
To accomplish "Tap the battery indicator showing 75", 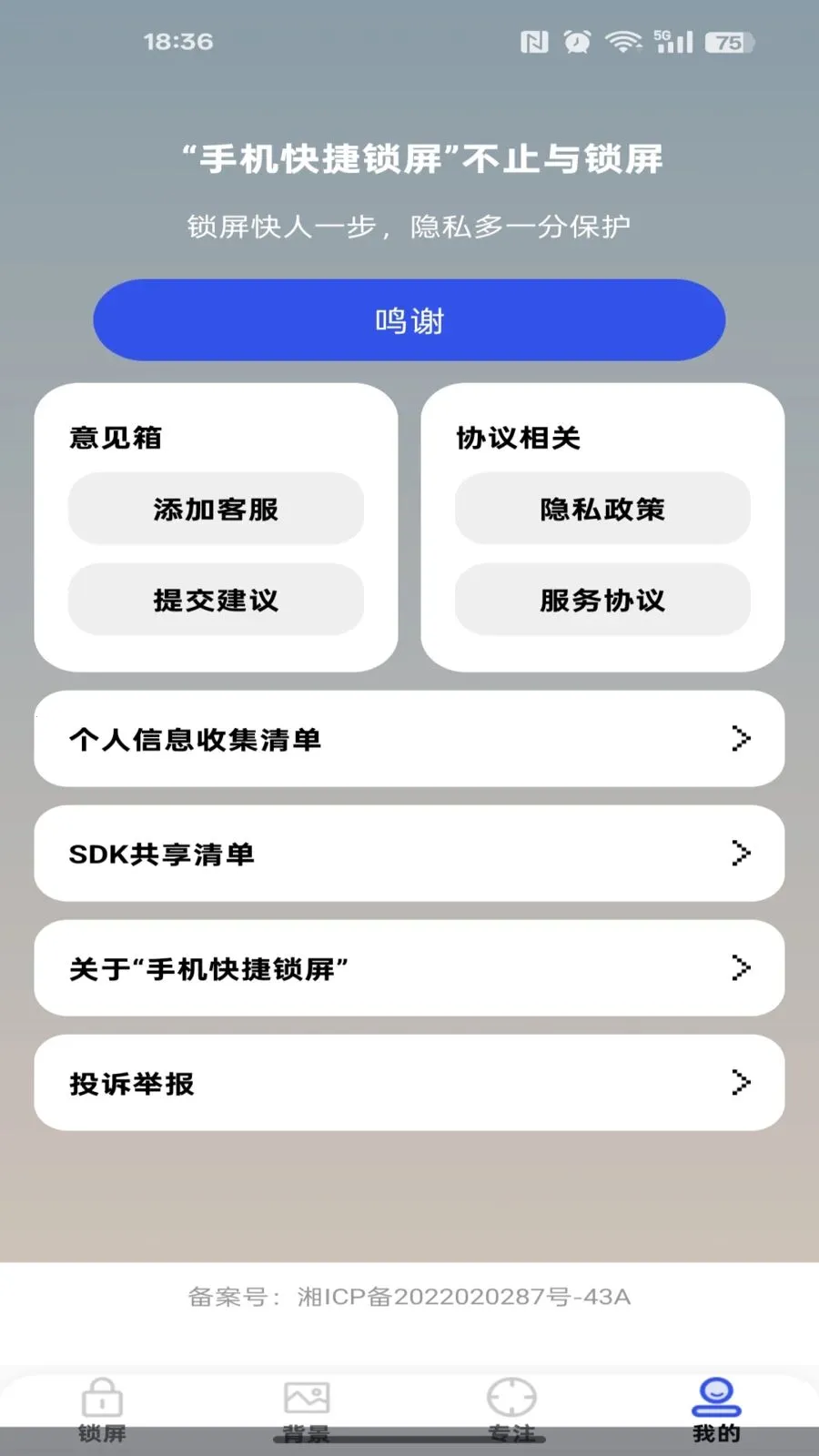I will pyautogui.click(x=722, y=43).
